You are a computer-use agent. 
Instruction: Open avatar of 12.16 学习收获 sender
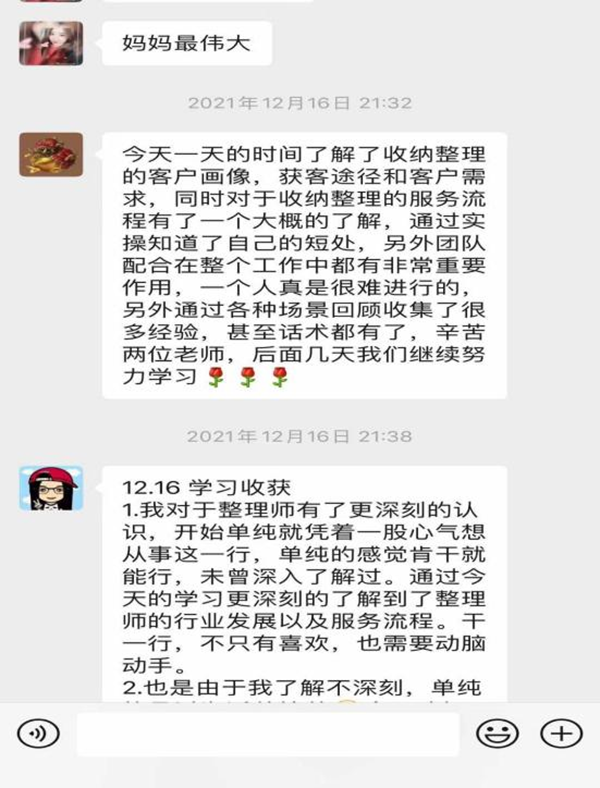(x=51, y=488)
